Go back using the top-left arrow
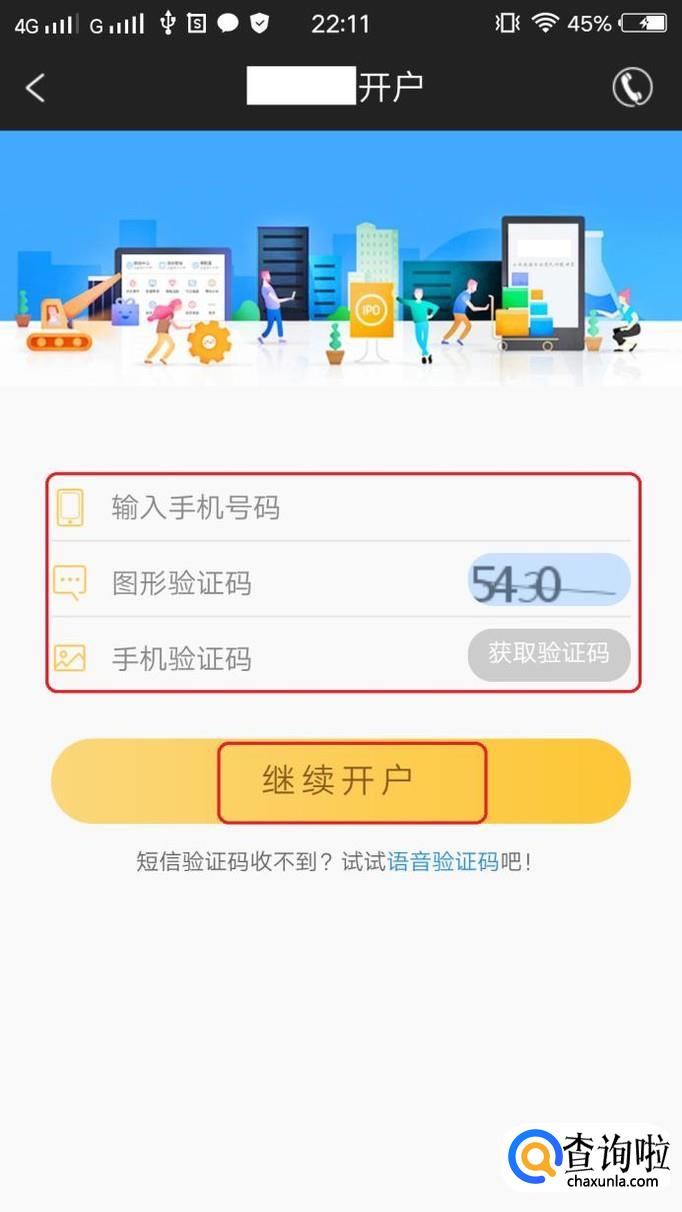682x1212 pixels. pyautogui.click(x=35, y=88)
